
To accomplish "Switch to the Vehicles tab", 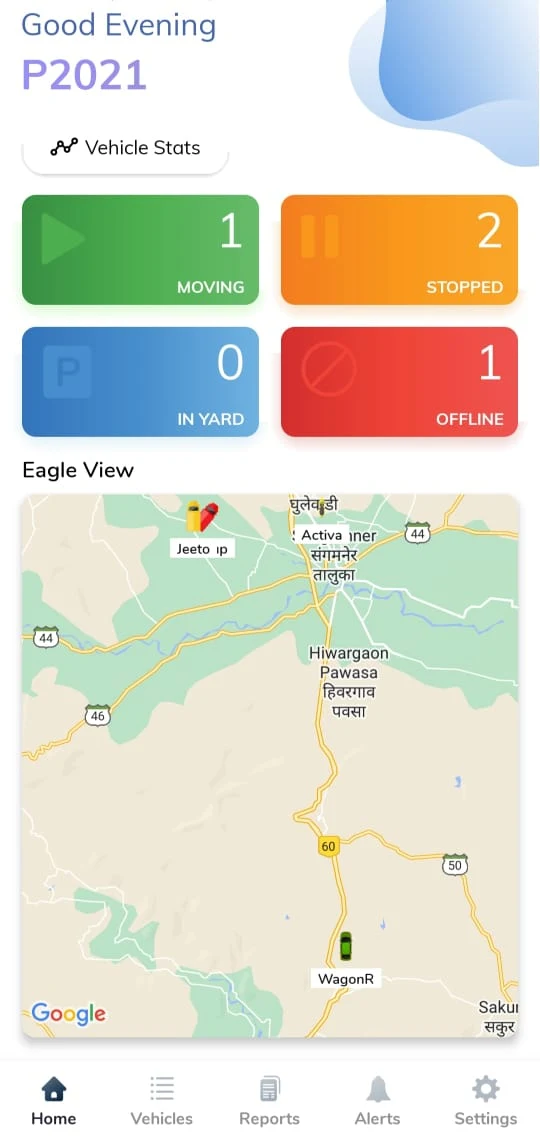I will [161, 1100].
